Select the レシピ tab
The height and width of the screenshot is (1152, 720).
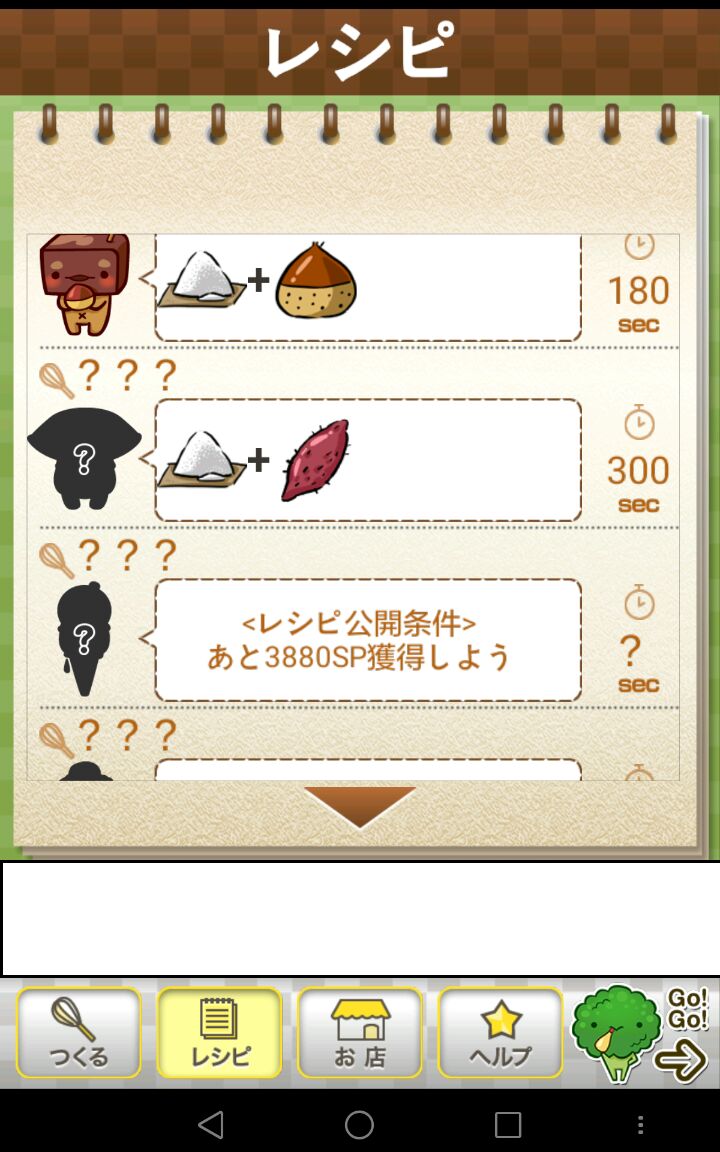tap(219, 1033)
